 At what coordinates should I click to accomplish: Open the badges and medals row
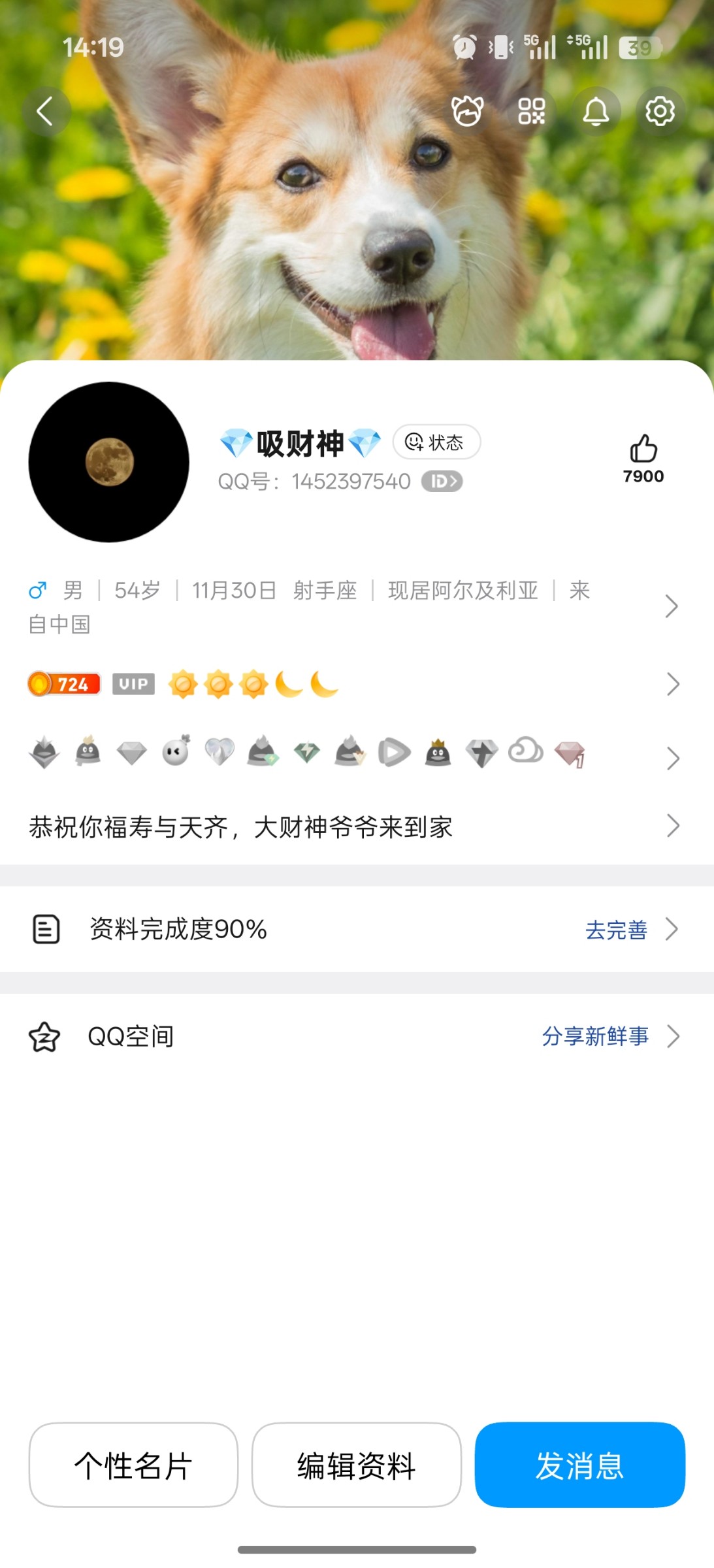(x=353, y=753)
